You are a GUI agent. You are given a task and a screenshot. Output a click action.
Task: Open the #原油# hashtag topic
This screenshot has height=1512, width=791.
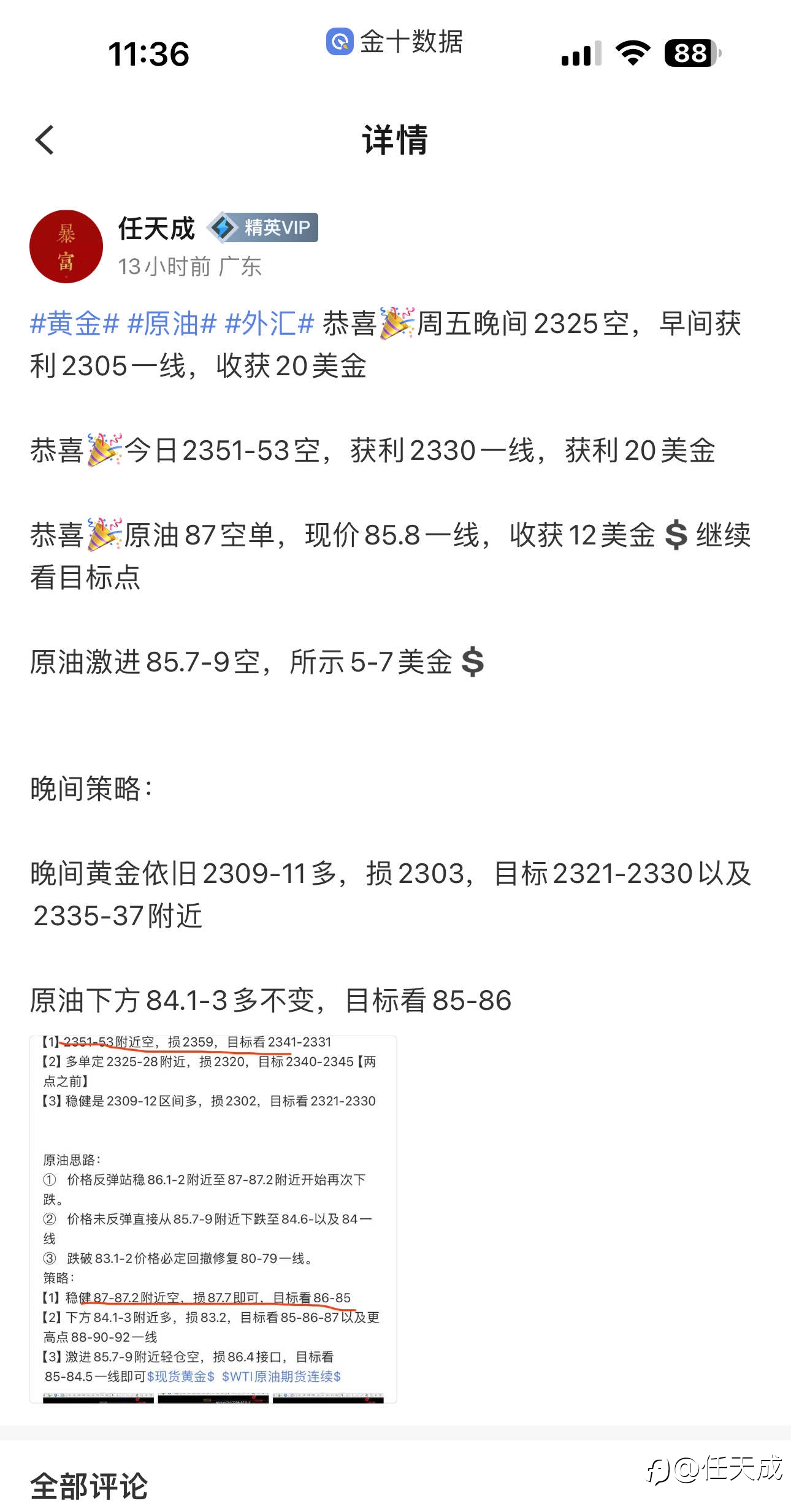172,323
